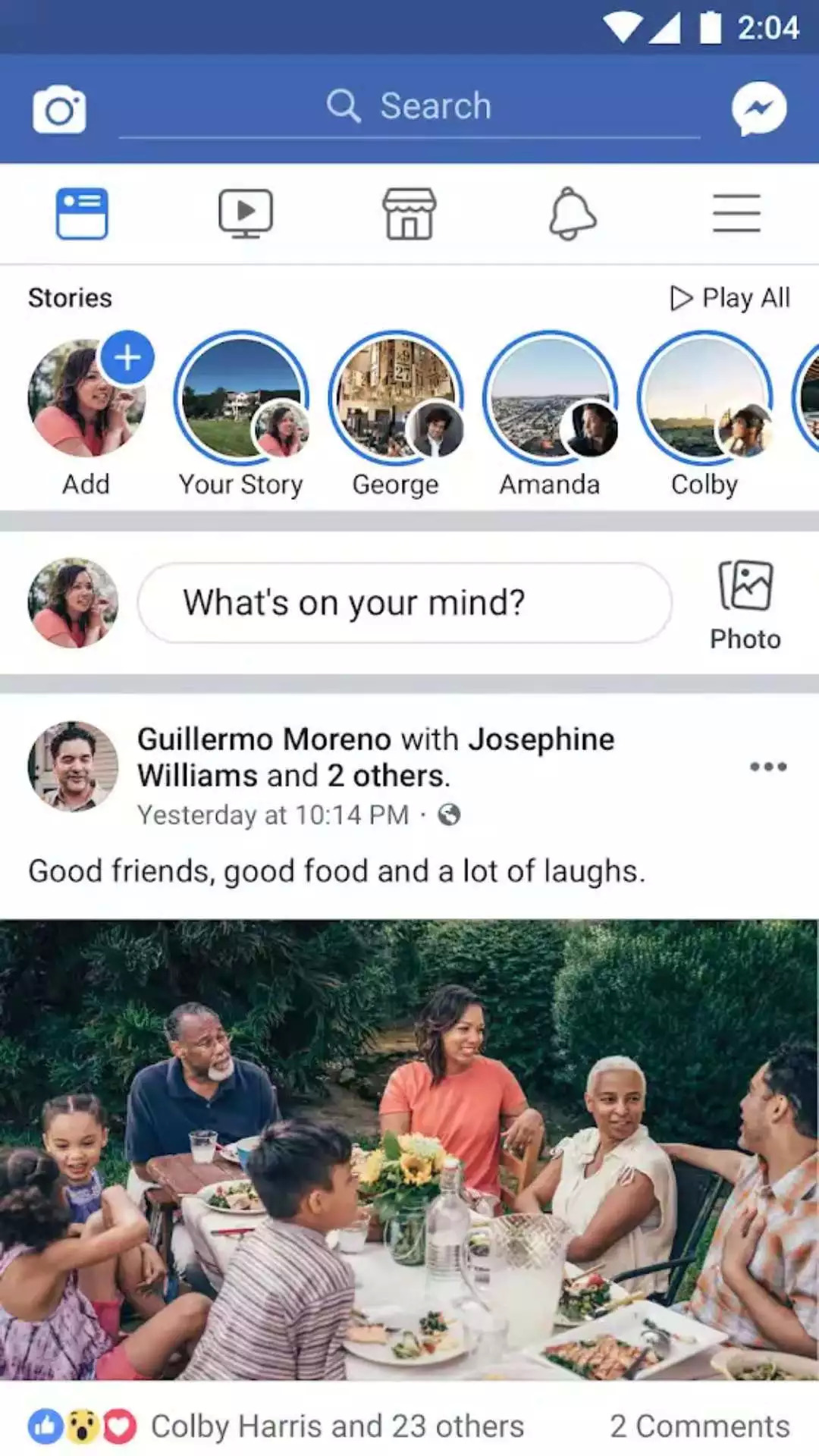View the dinner party photo
The height and width of the screenshot is (1456, 819).
tap(409, 1149)
